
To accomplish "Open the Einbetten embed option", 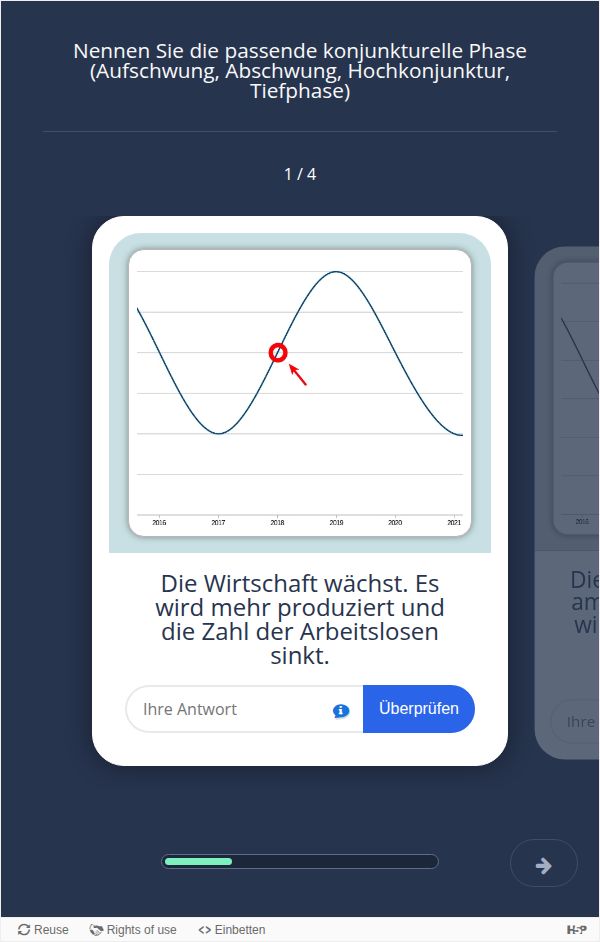I will click(232, 930).
